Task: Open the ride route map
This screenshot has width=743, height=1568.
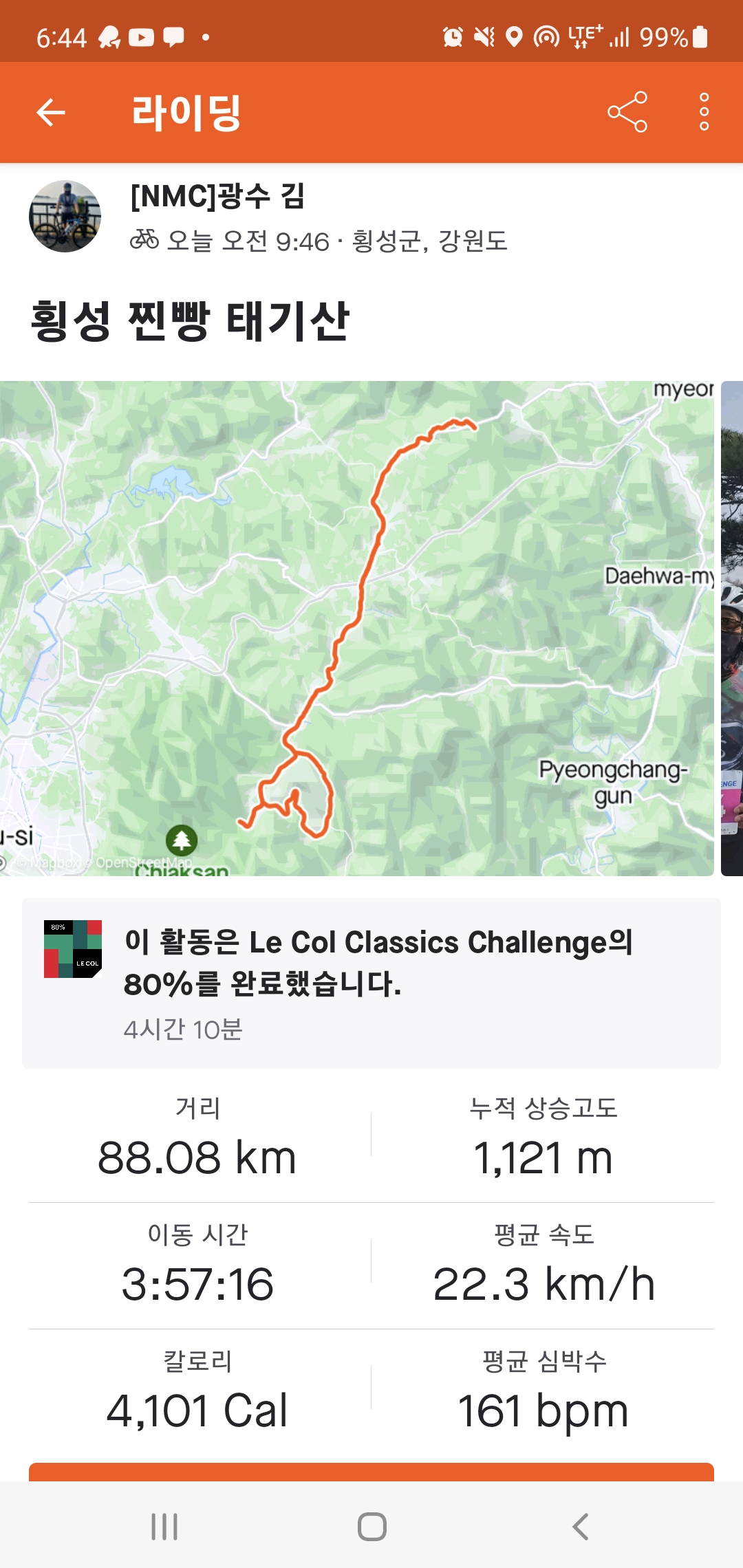Action: 356,628
